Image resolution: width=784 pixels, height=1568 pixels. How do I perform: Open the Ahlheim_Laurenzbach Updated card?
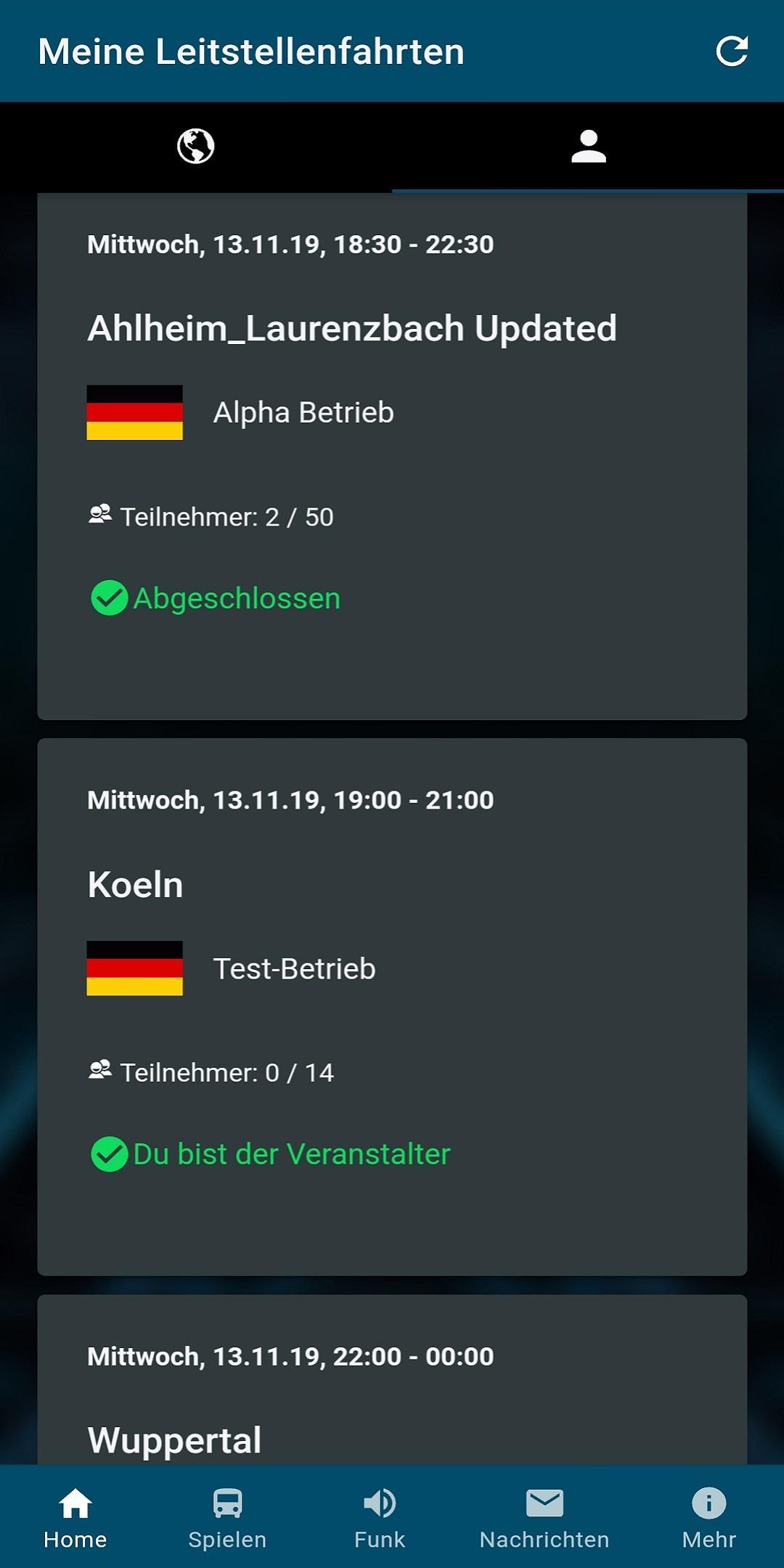tap(392, 457)
